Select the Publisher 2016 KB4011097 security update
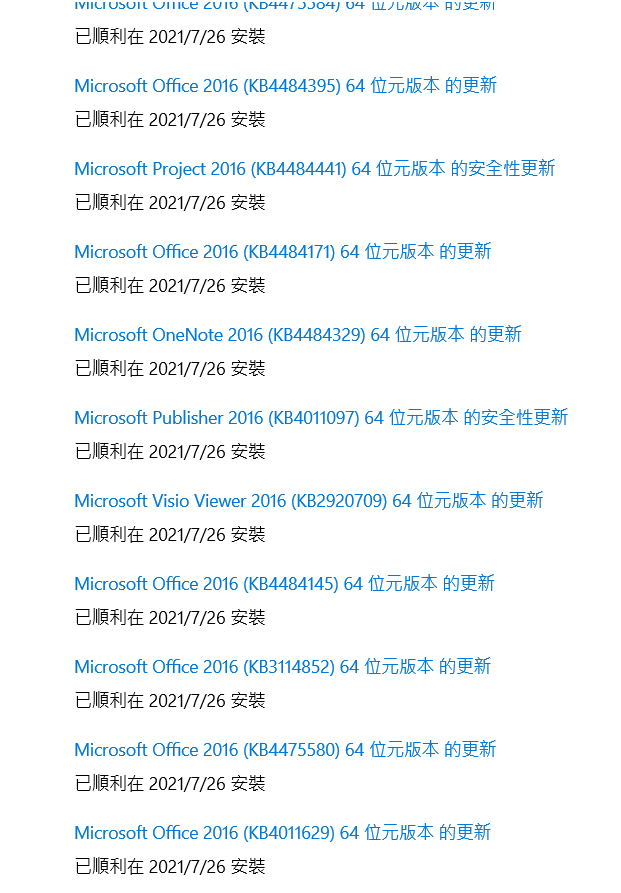The image size is (621, 893). coord(320,418)
